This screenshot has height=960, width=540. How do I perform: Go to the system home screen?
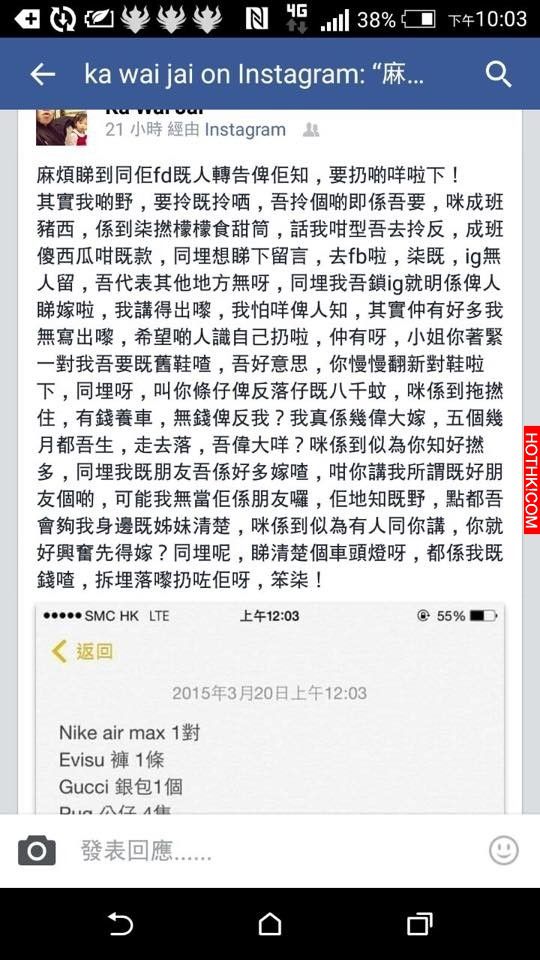point(270,923)
